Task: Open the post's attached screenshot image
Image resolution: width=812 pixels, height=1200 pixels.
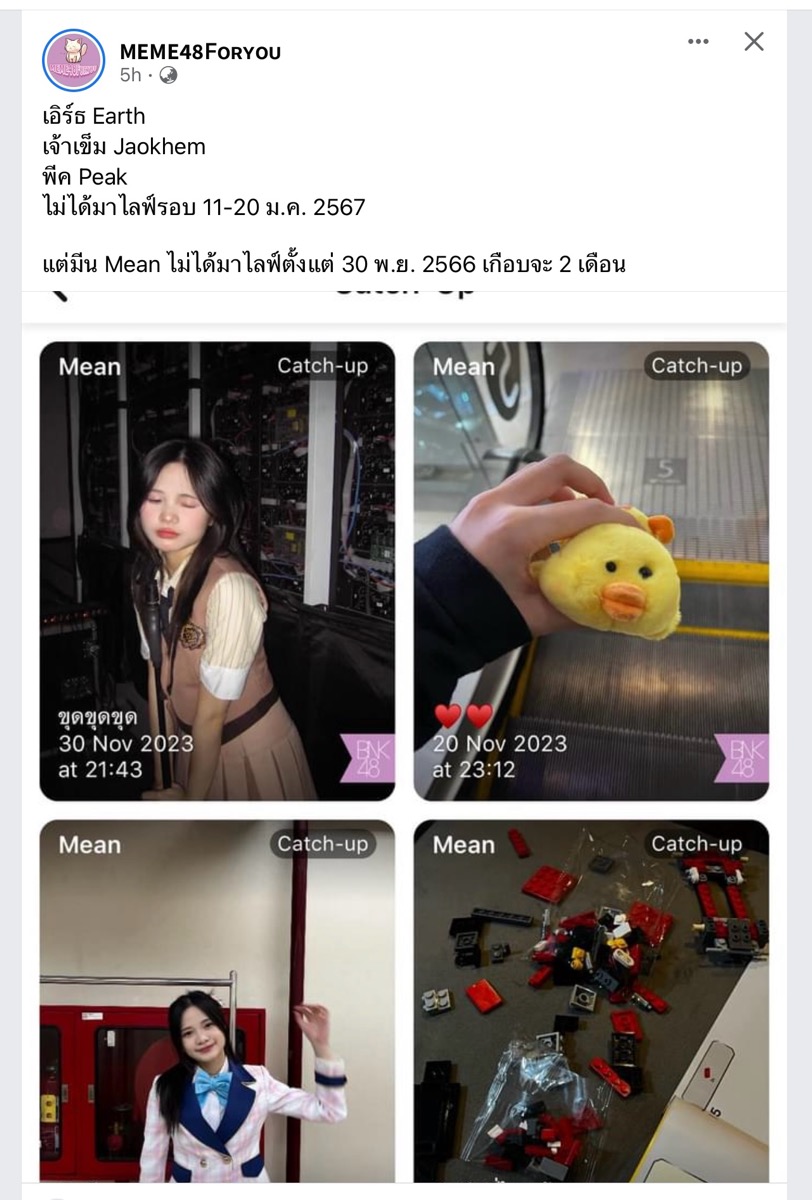Action: click(404, 738)
